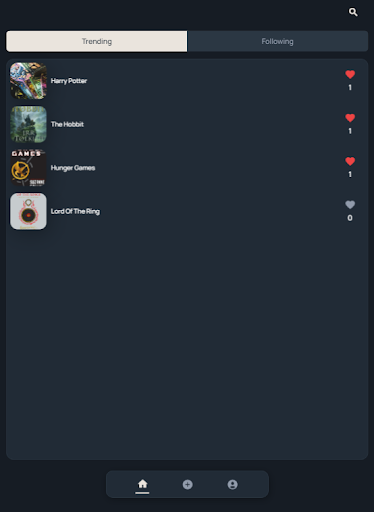
Task: Unlike Harry Potter with the heart
Action: click(350, 74)
